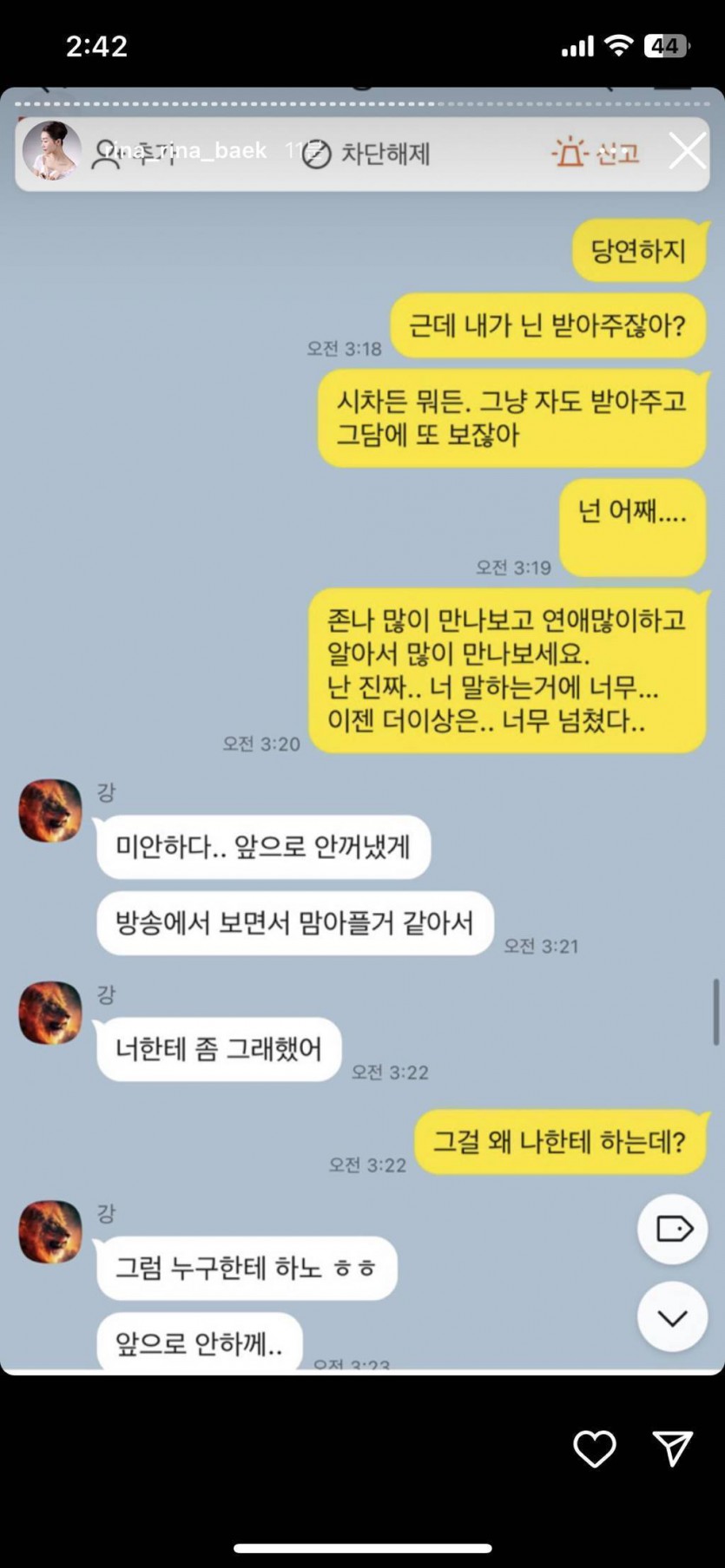The width and height of the screenshot is (725, 1568).
Task: Tap the story author's profile picture
Action: click(x=51, y=150)
